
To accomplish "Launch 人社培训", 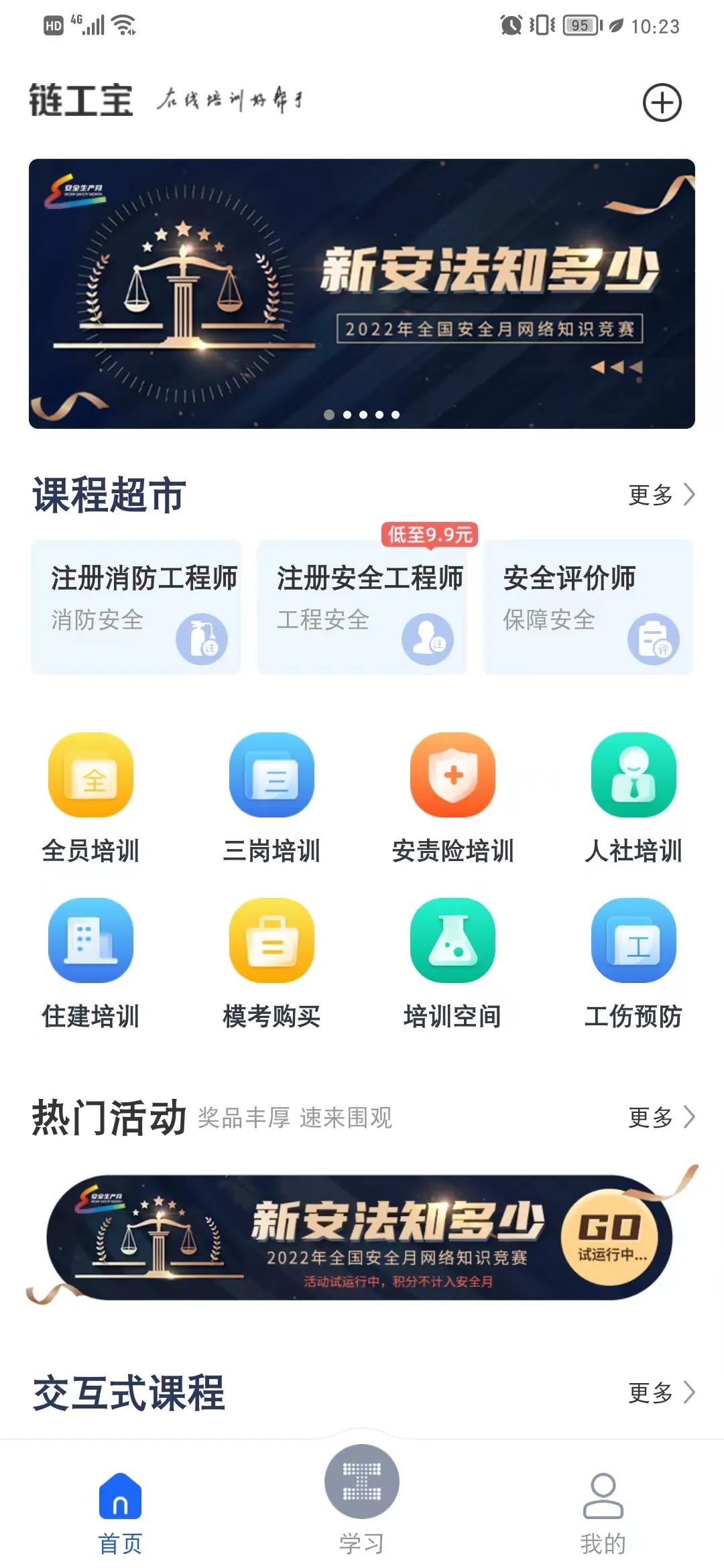I will (x=633, y=797).
